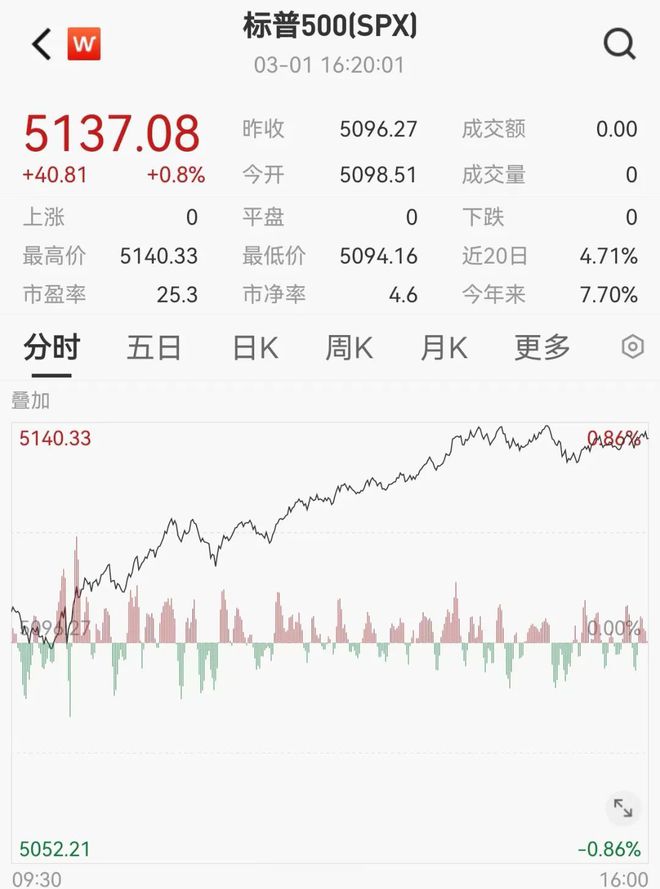Open chart settings hexagon icon
This screenshot has height=889, width=660.
click(632, 347)
